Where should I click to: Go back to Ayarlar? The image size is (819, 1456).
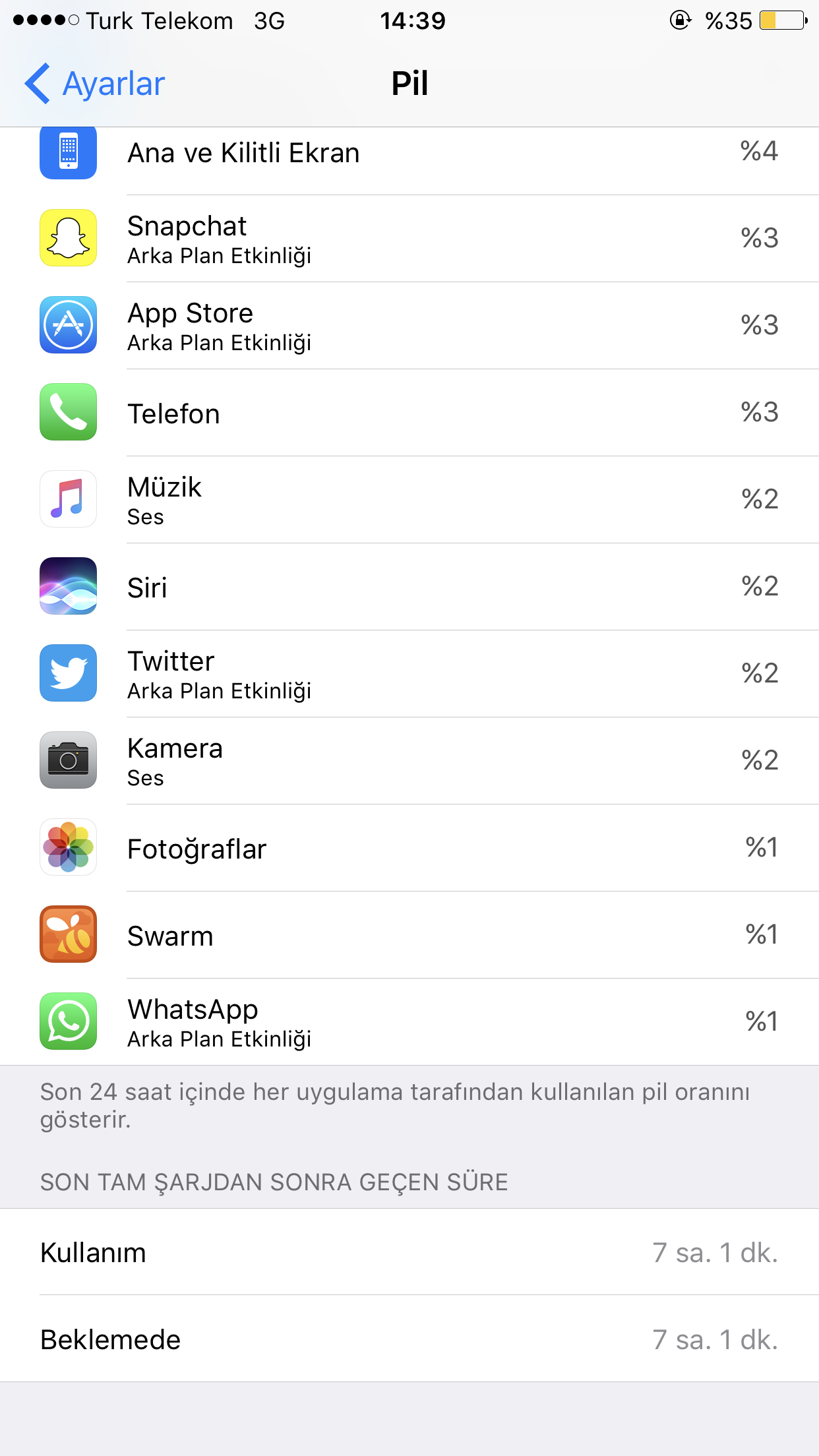95,84
